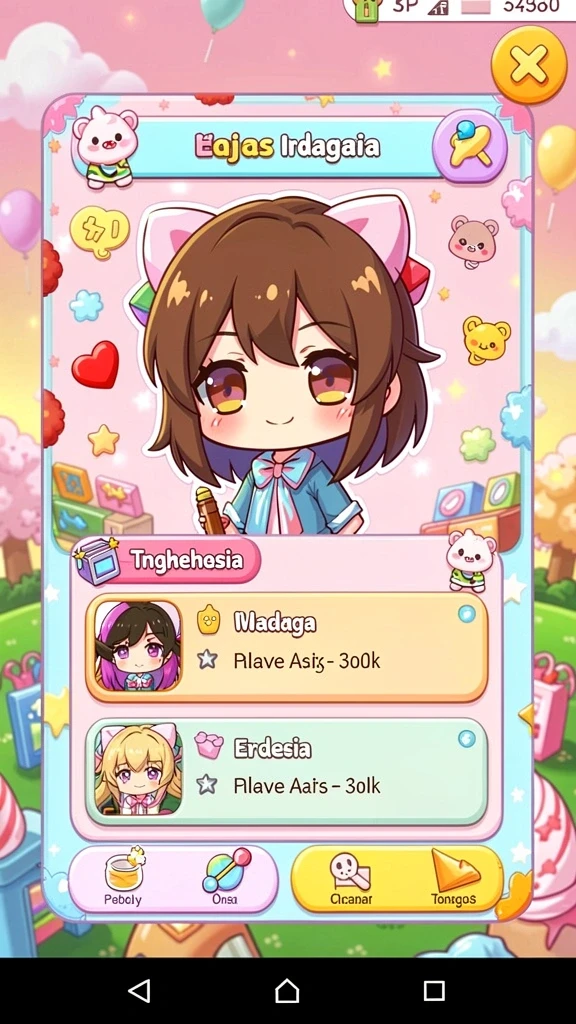Open the Erdesia character row
576x1024 pixels.
287,771
